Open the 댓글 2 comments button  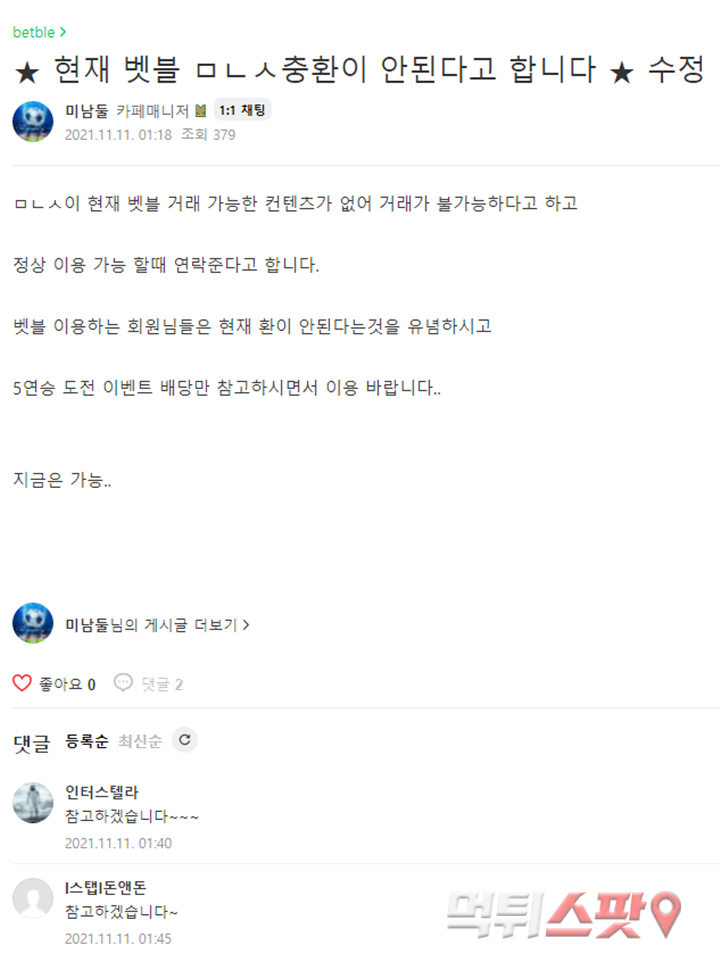click(x=149, y=684)
